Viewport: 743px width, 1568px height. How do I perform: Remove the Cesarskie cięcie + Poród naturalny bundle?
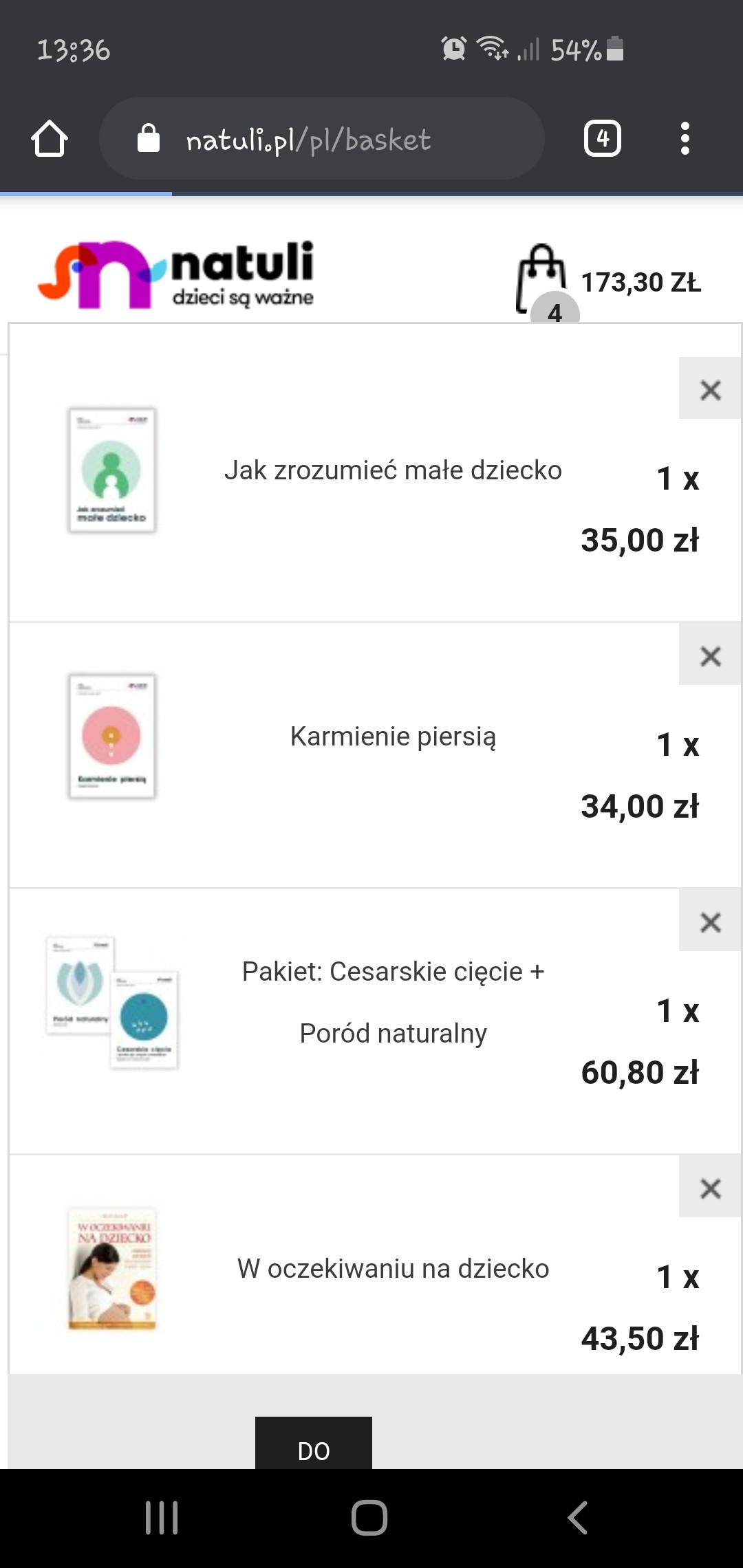pyautogui.click(x=710, y=922)
